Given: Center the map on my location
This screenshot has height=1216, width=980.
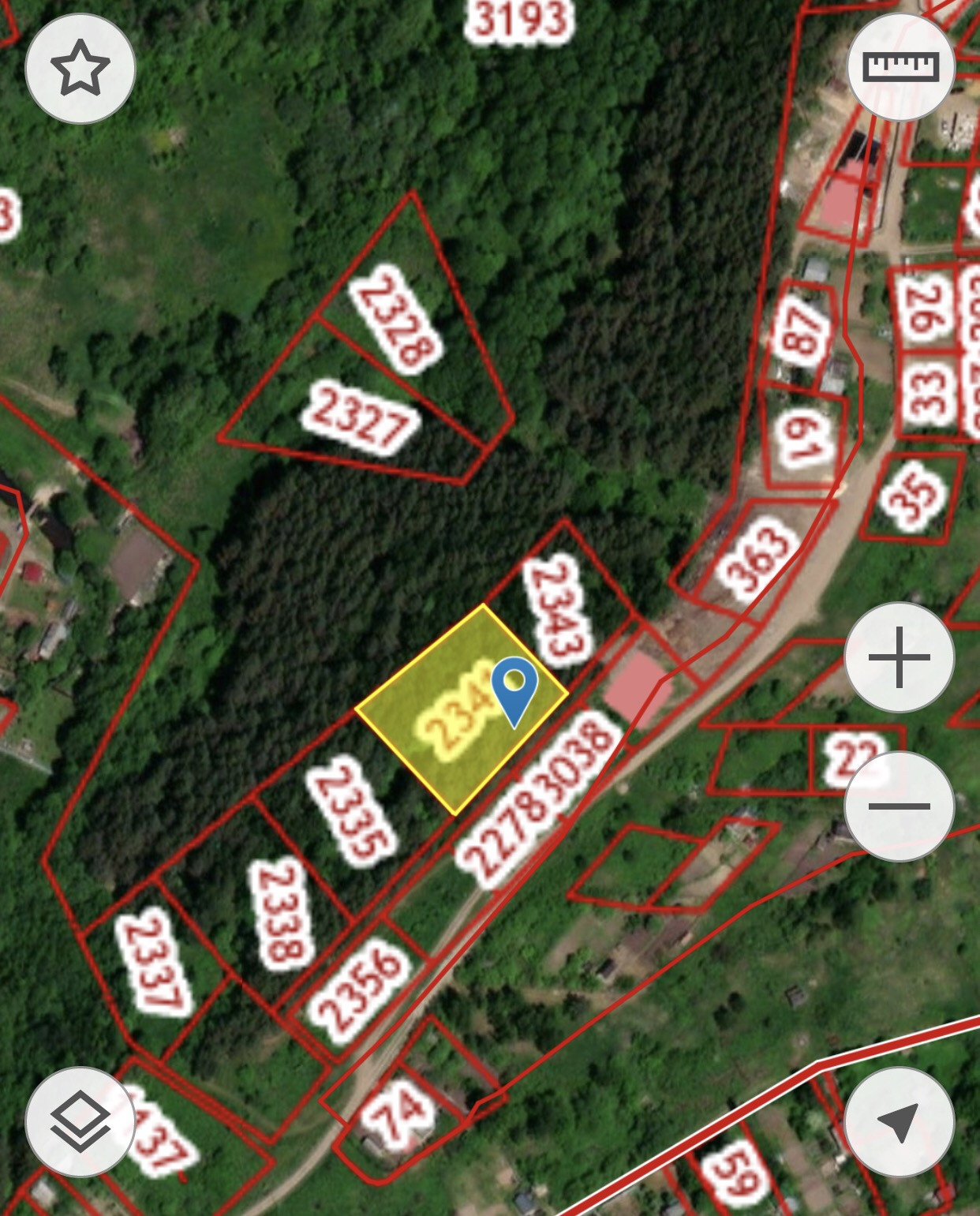Looking at the screenshot, I should [x=900, y=1121].
